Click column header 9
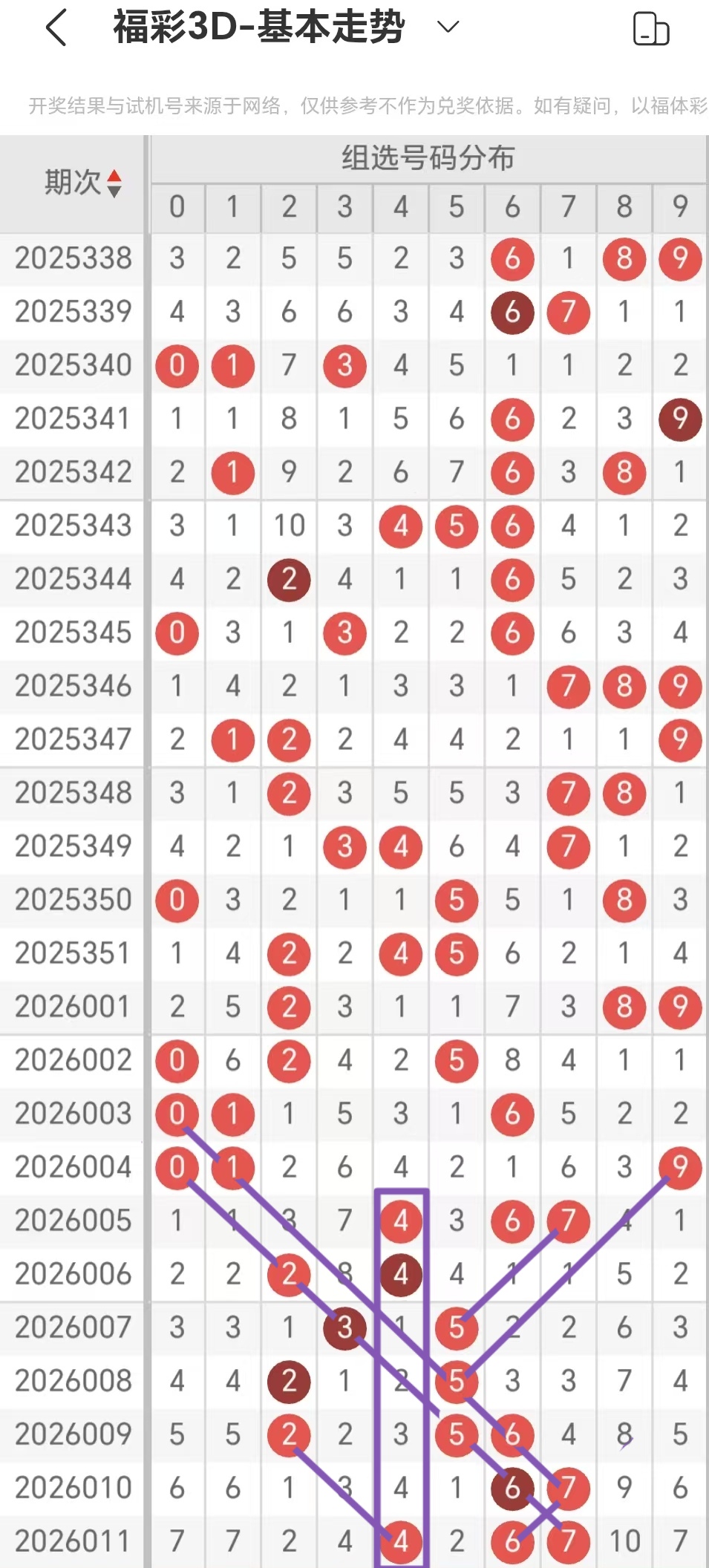This screenshot has width=709, height=1568. click(679, 207)
